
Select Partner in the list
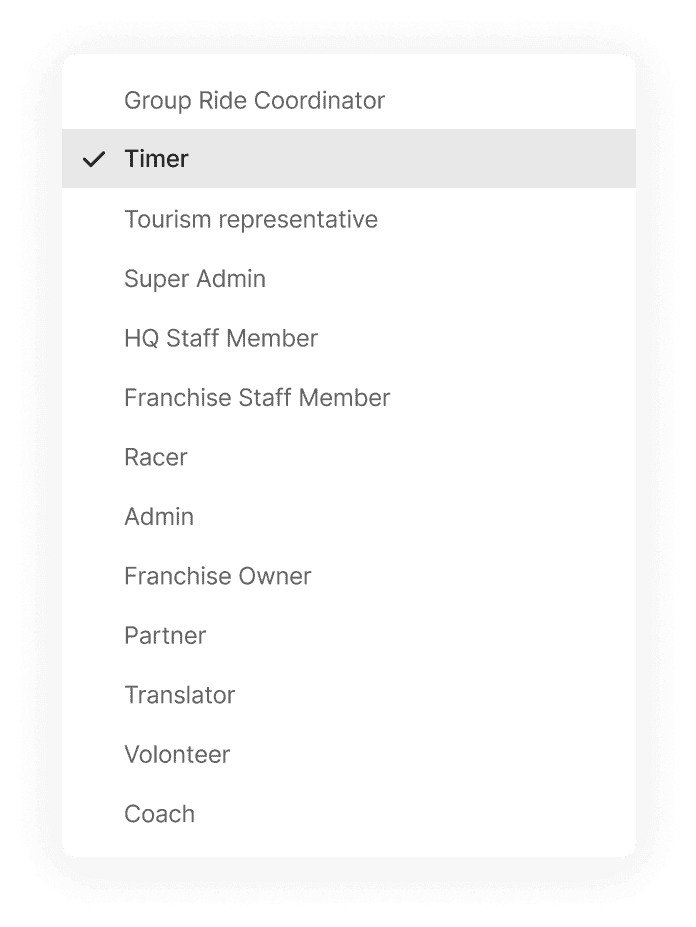tap(165, 635)
